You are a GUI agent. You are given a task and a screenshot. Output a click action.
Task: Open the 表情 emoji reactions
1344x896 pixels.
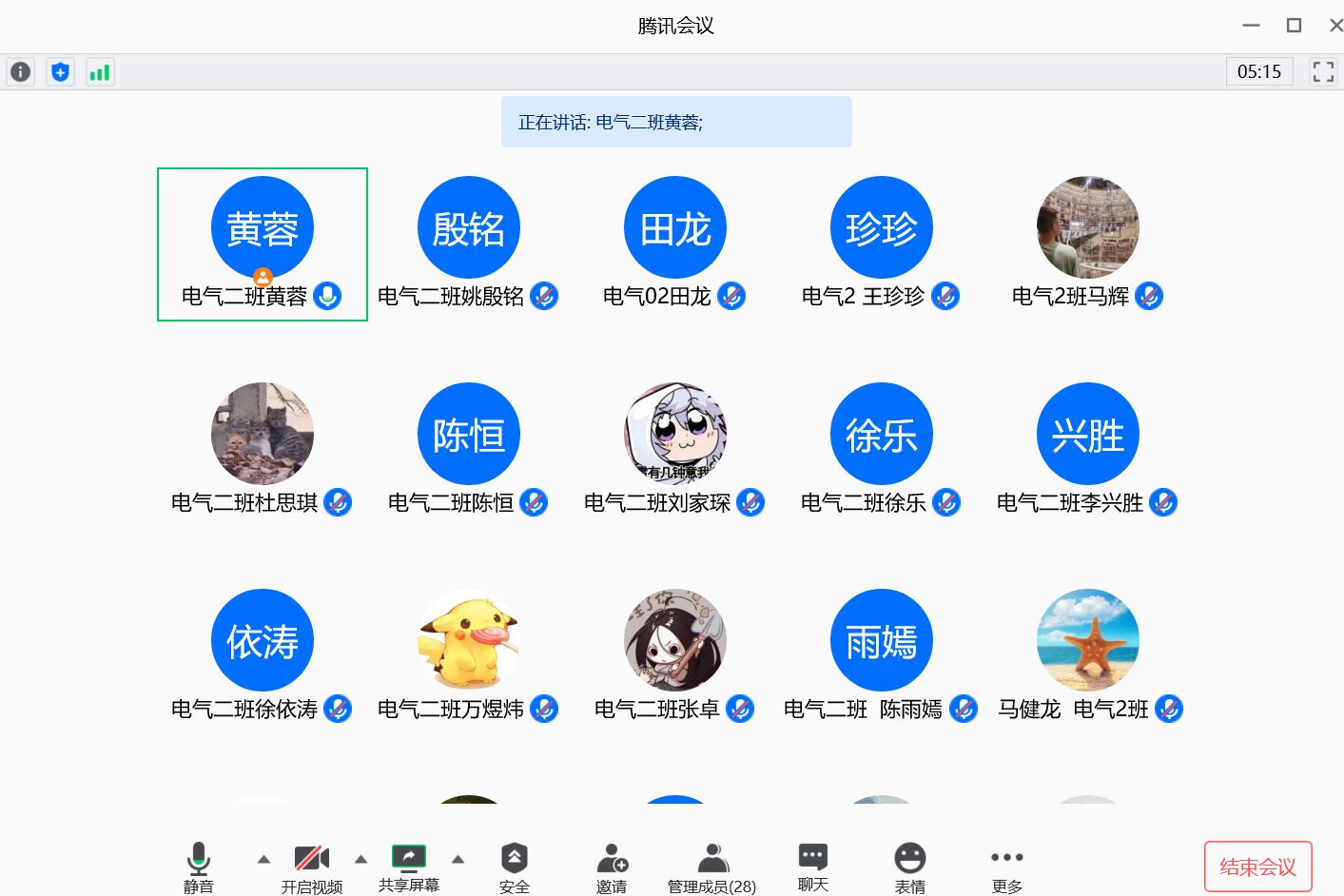909,866
